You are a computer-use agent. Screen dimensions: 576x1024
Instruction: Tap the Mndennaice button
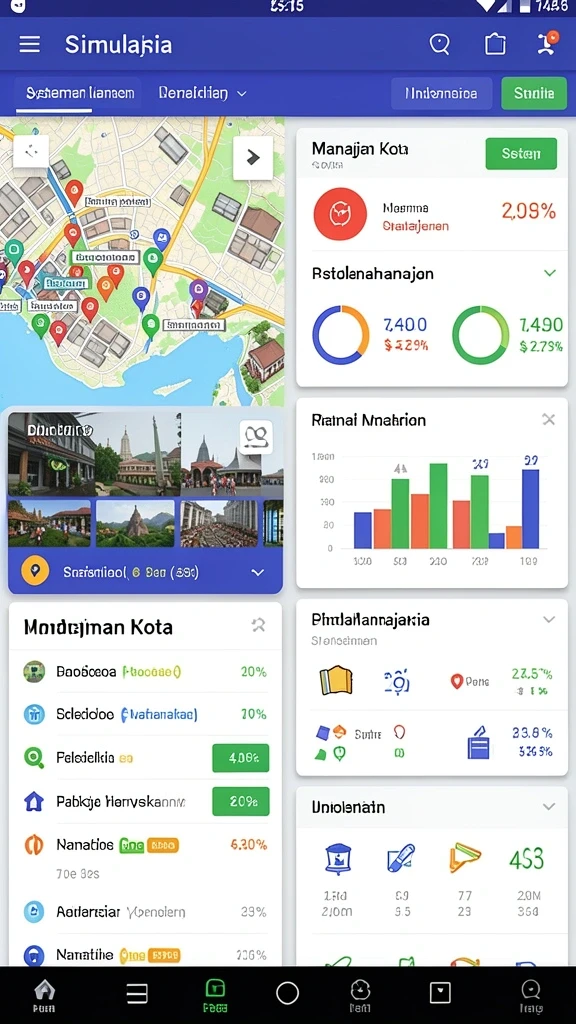click(x=441, y=93)
